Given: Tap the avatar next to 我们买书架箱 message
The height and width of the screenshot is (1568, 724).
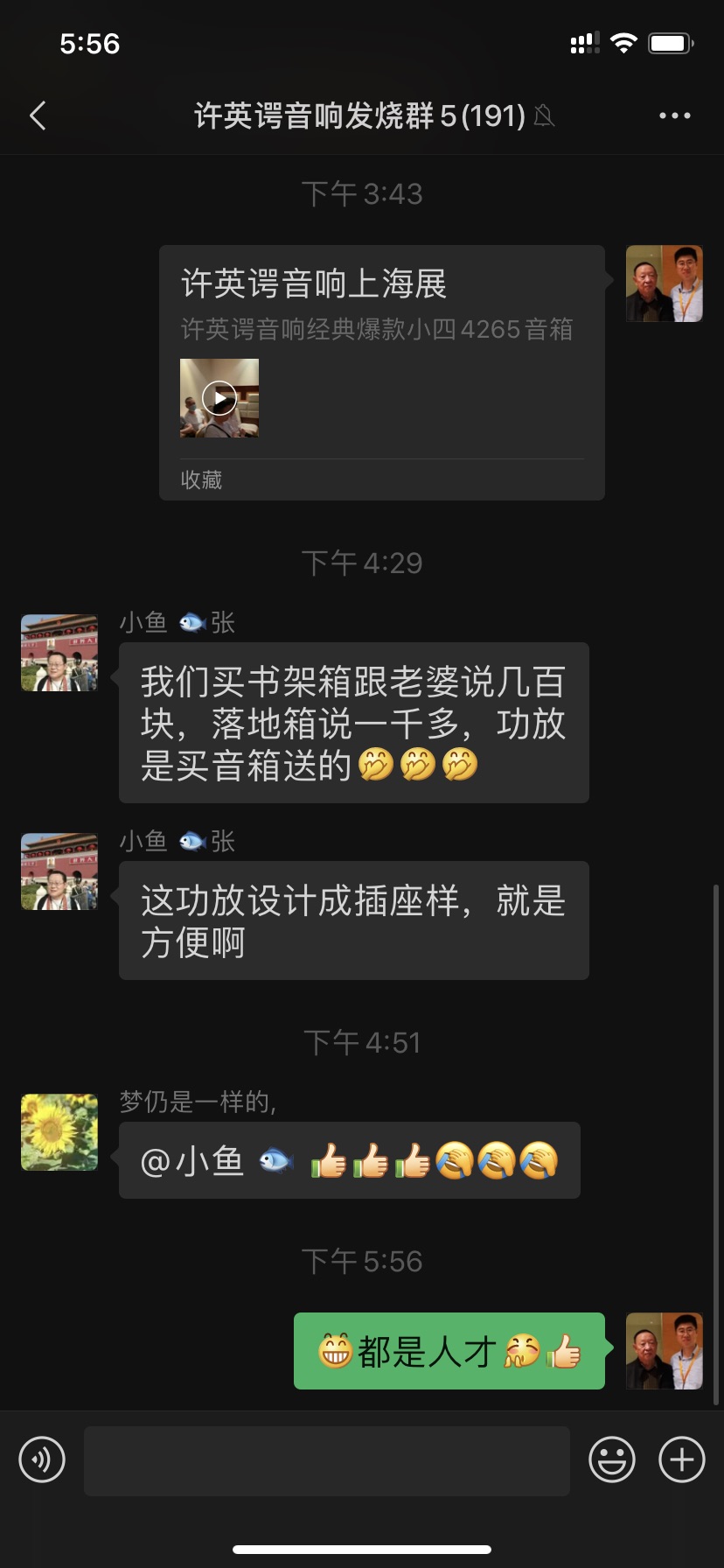Looking at the screenshot, I should click(59, 653).
